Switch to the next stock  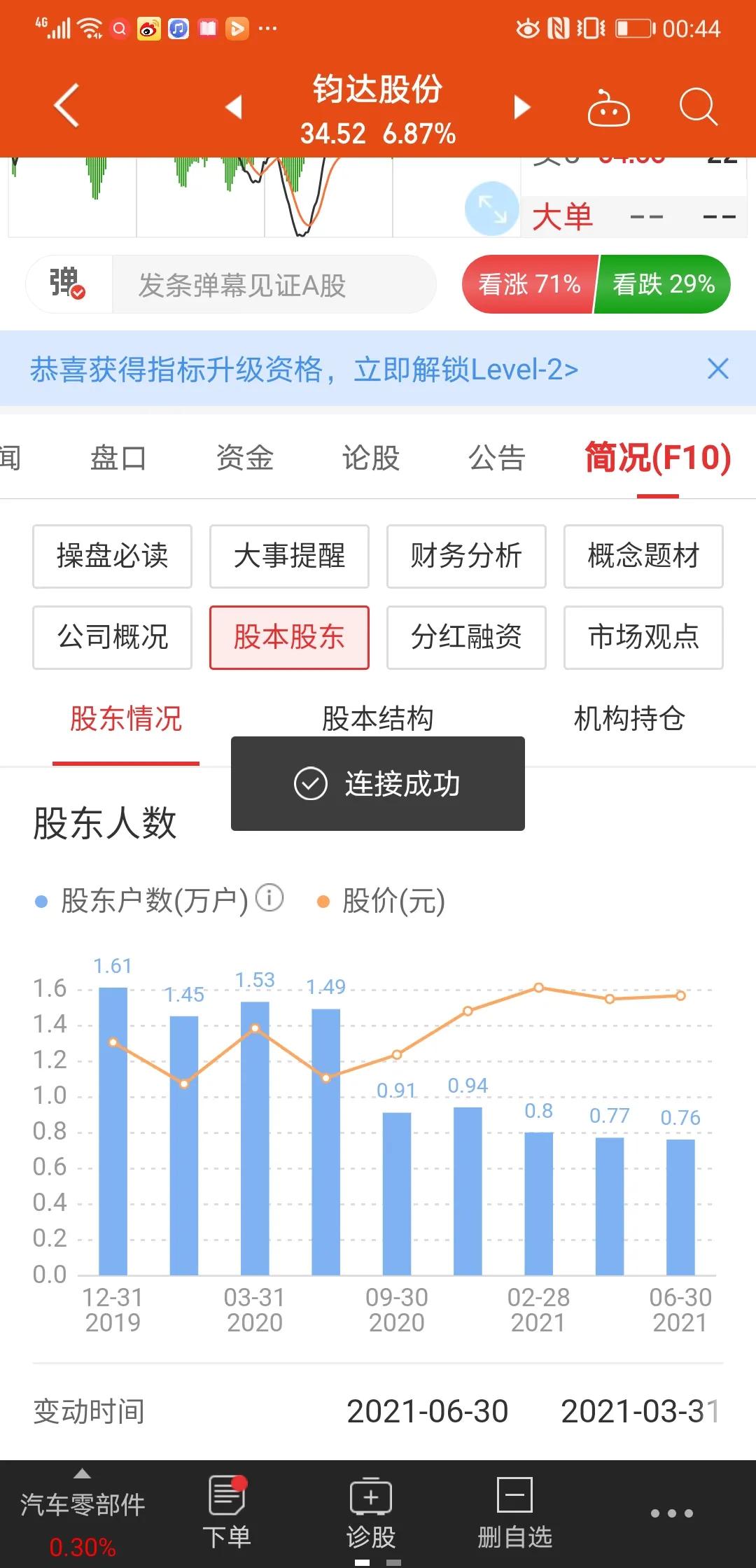click(x=522, y=107)
